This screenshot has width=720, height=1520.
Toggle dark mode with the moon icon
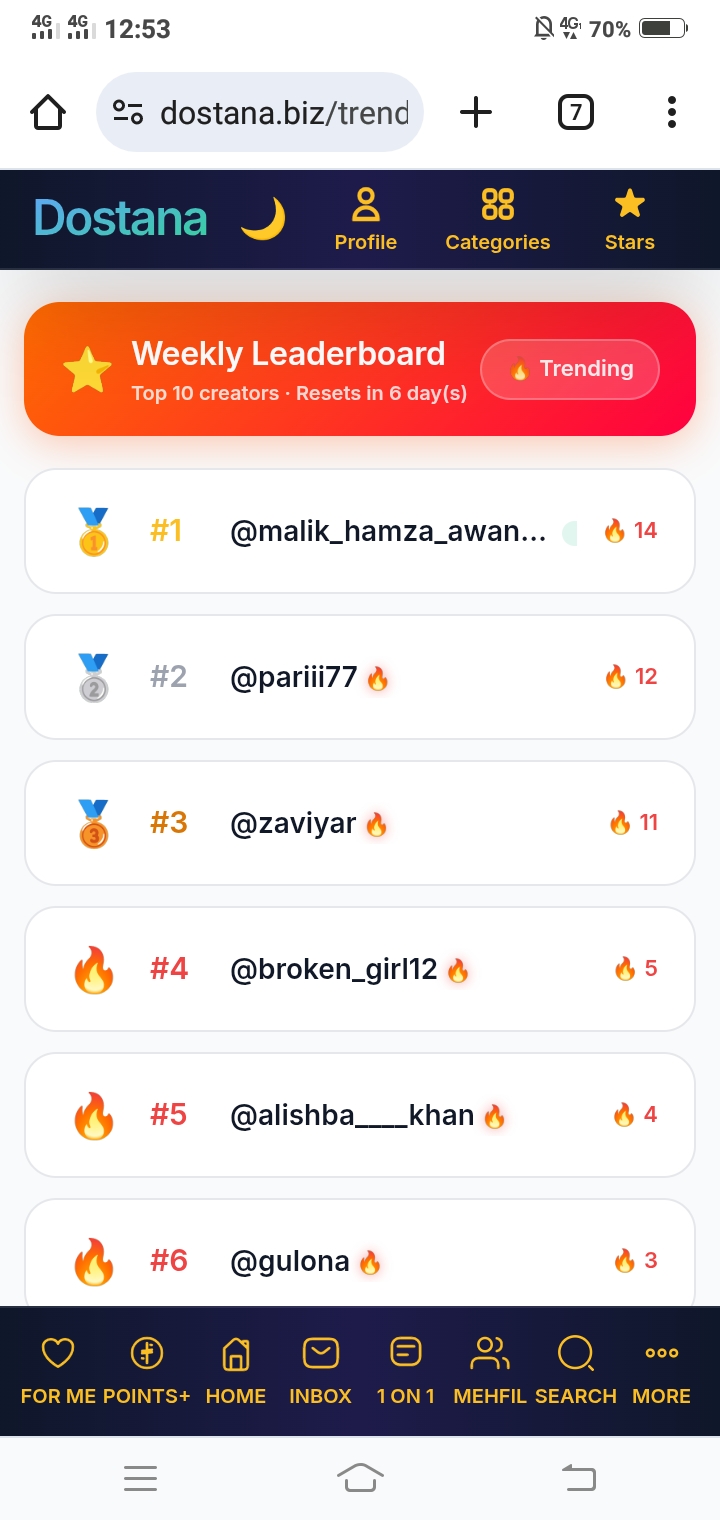(263, 219)
